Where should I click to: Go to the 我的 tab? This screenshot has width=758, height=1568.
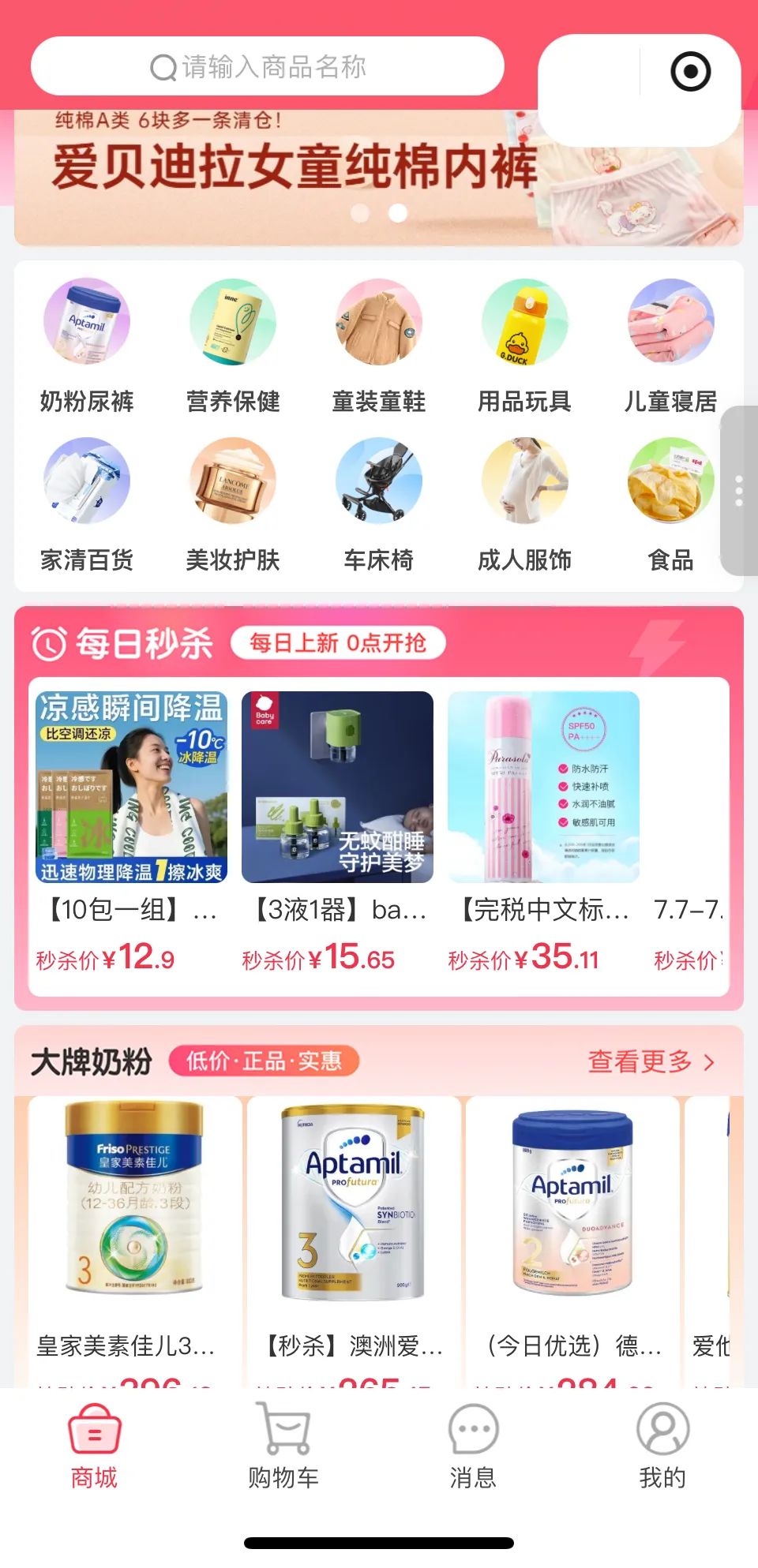point(662,1446)
